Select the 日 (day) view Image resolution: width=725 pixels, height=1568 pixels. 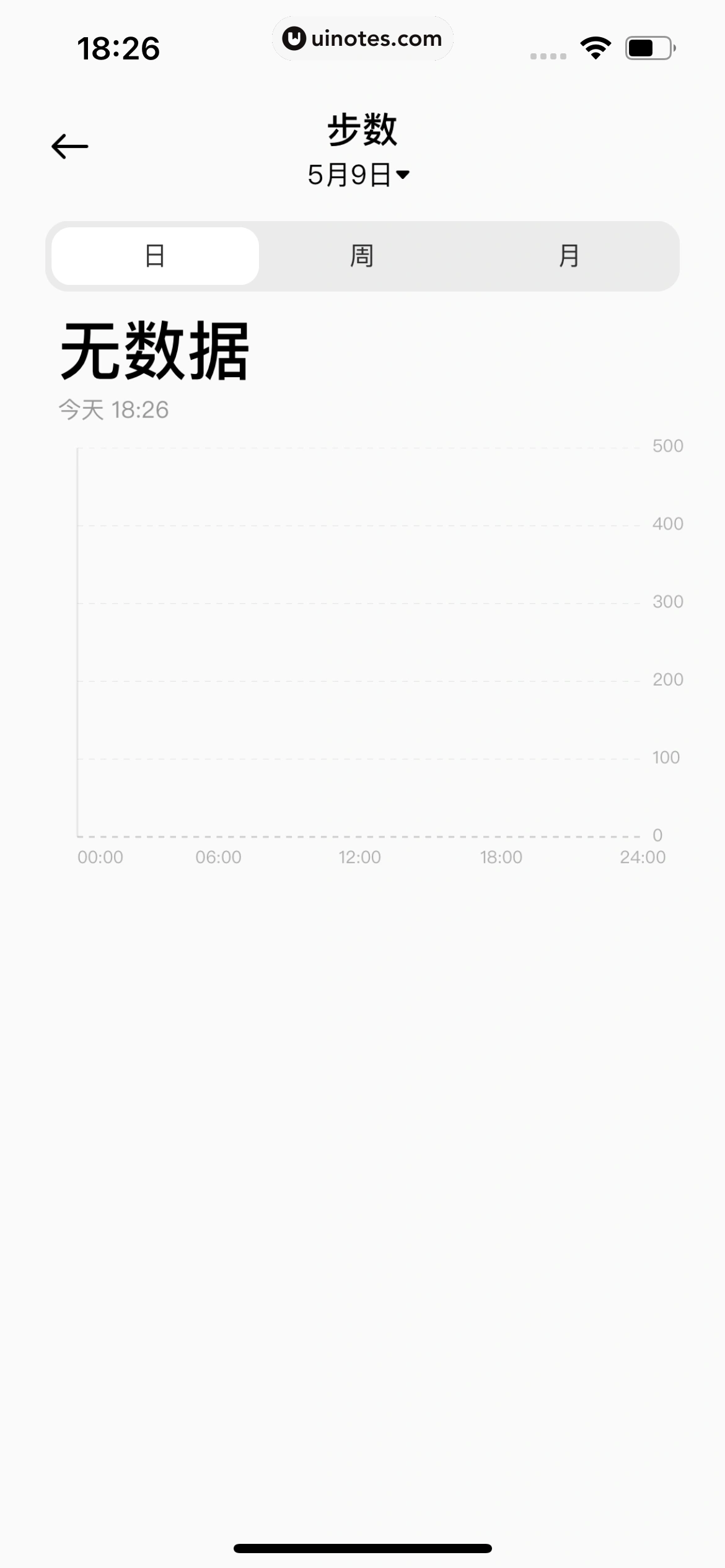(x=155, y=256)
